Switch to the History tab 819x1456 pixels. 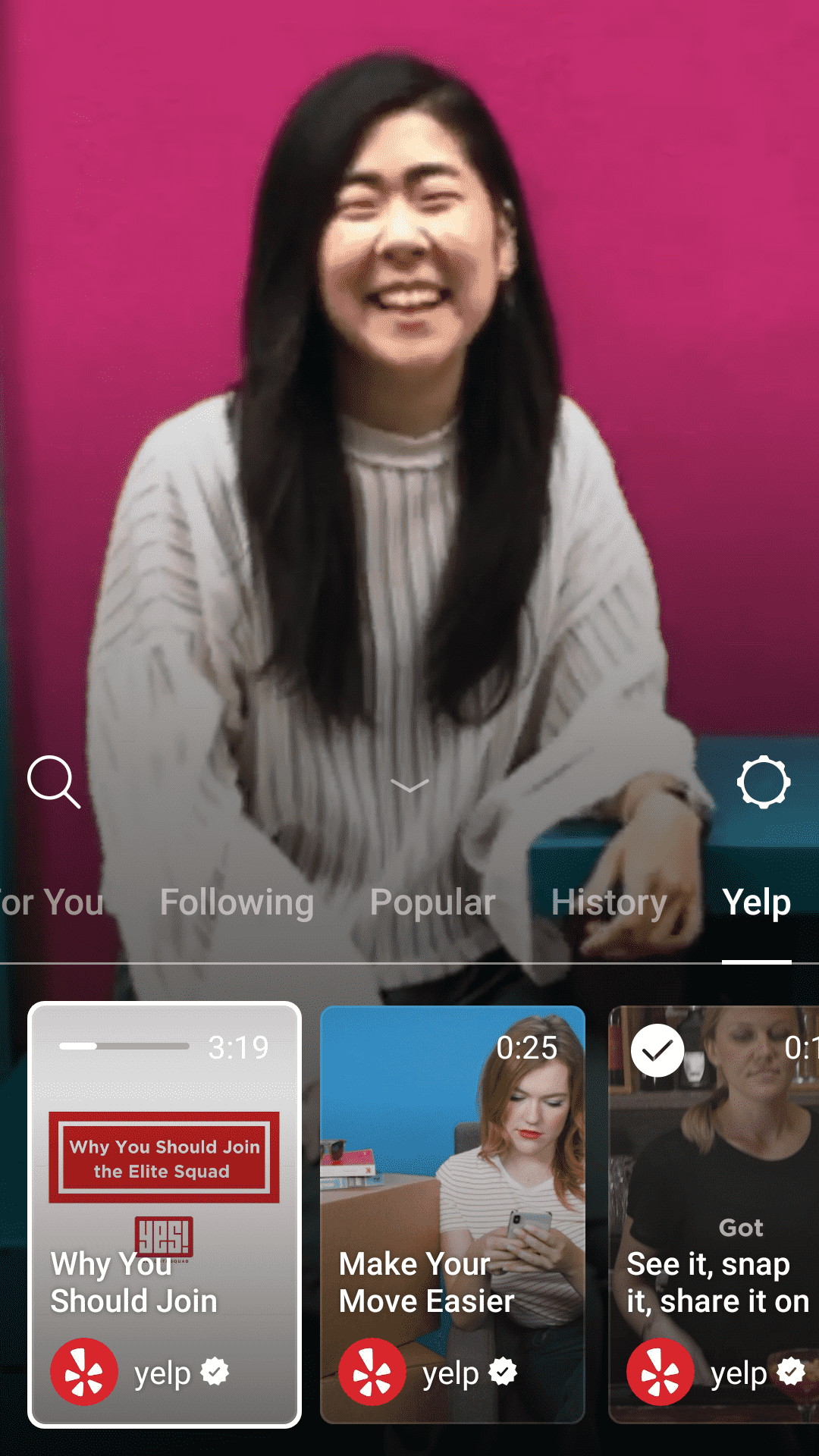[x=609, y=902]
